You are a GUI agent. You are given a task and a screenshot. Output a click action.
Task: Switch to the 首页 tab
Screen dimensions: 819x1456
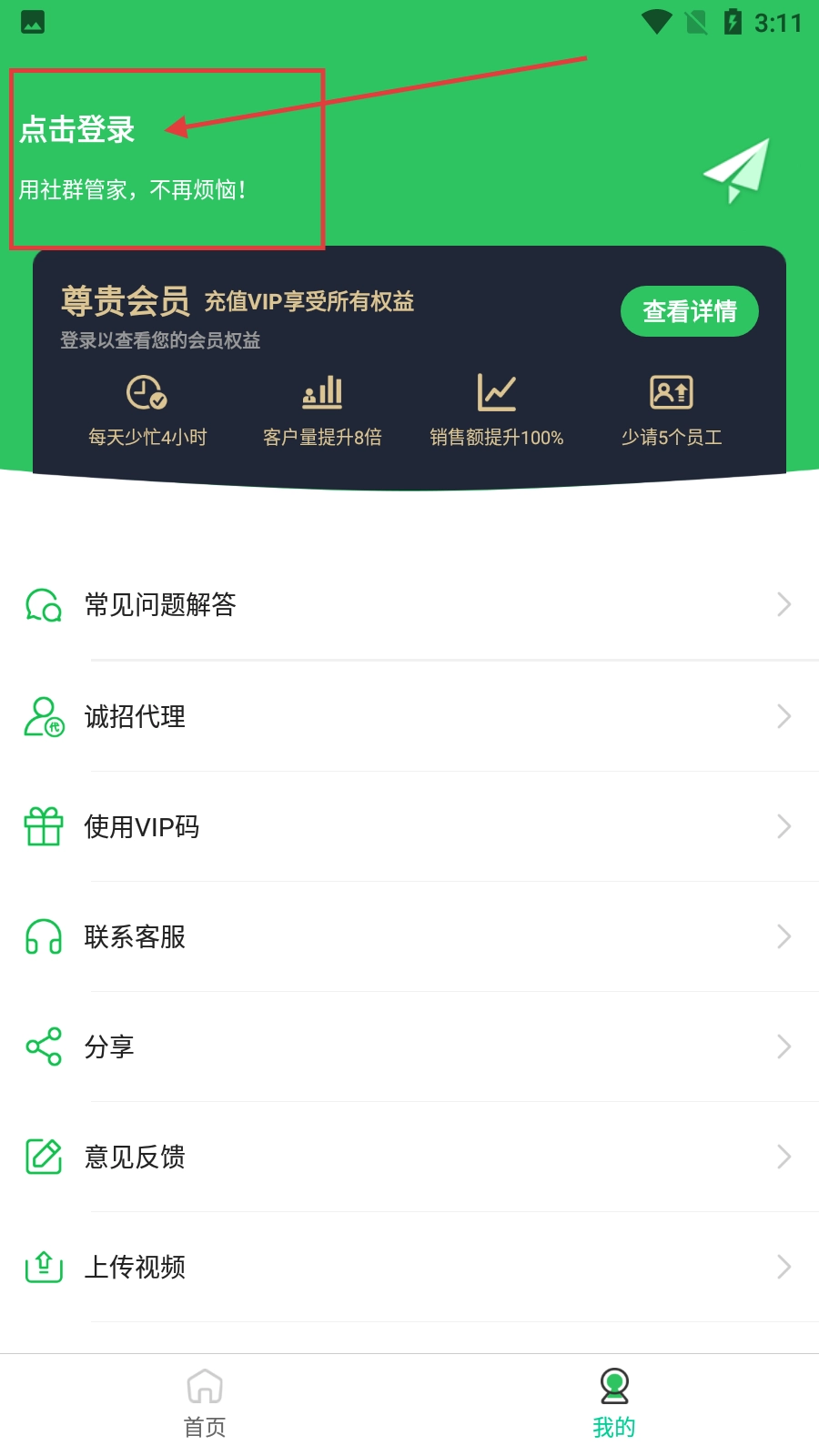coord(205,1404)
